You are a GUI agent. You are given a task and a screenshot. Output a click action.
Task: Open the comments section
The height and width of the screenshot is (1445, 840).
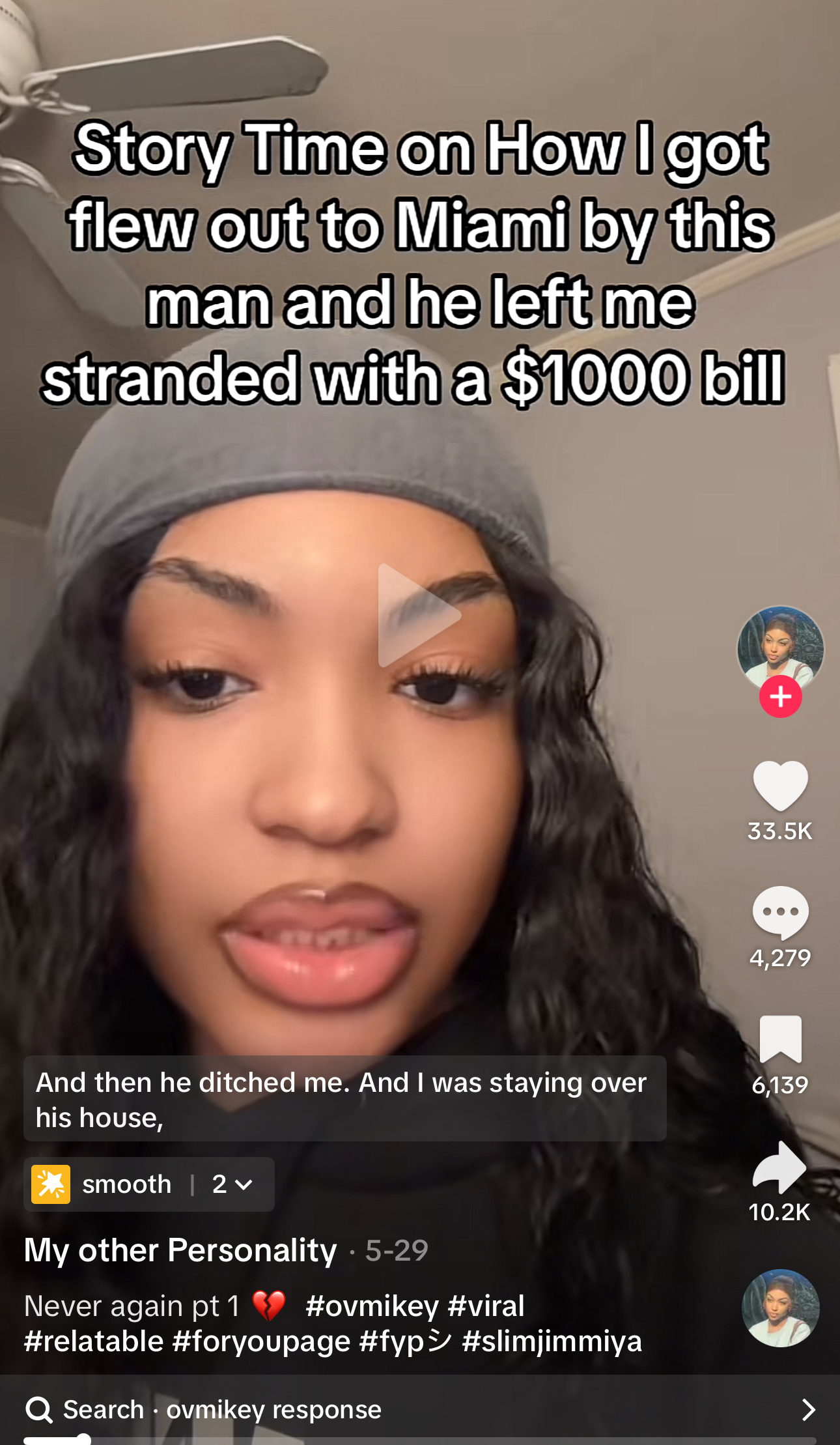point(780,912)
